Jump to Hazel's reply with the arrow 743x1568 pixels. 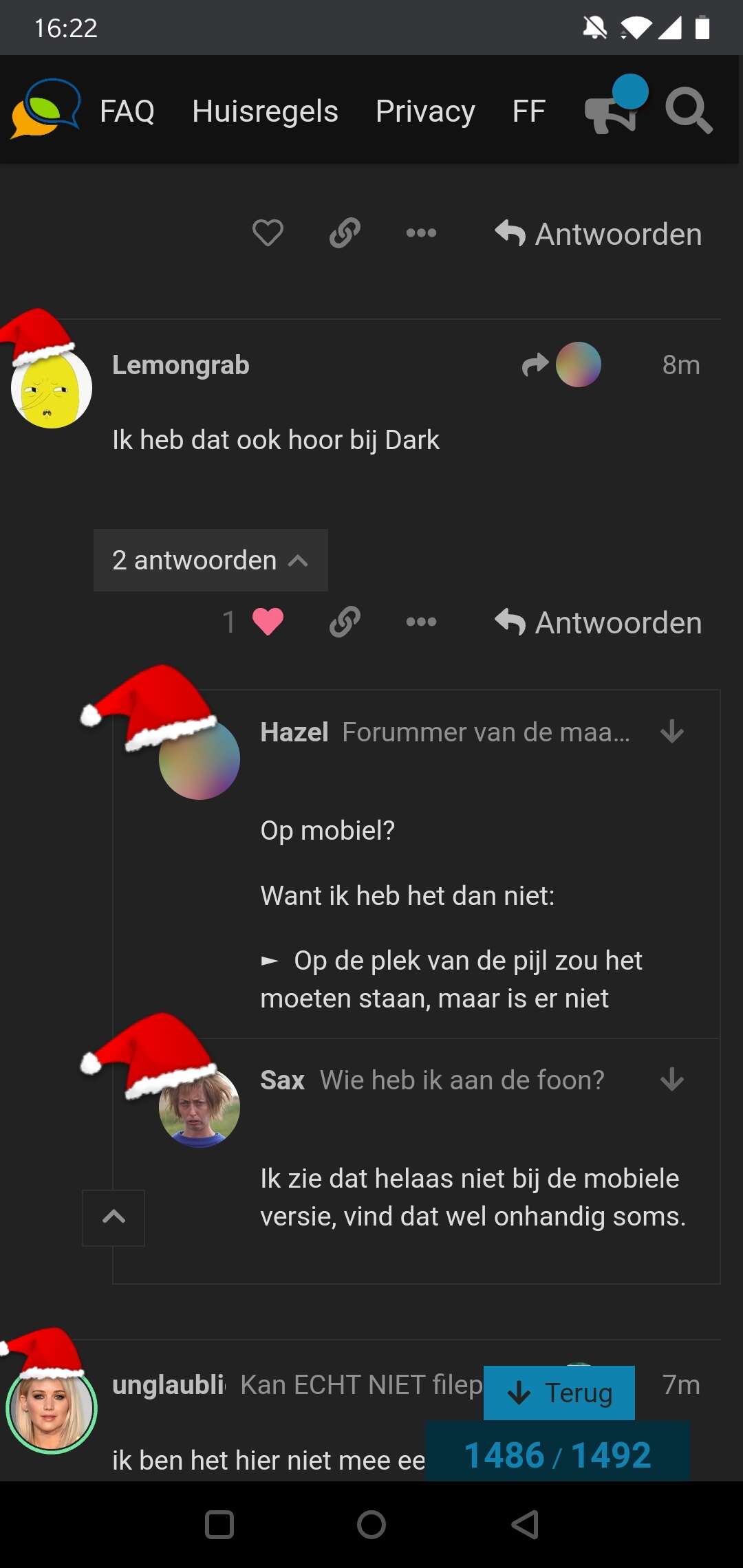pos(671,732)
